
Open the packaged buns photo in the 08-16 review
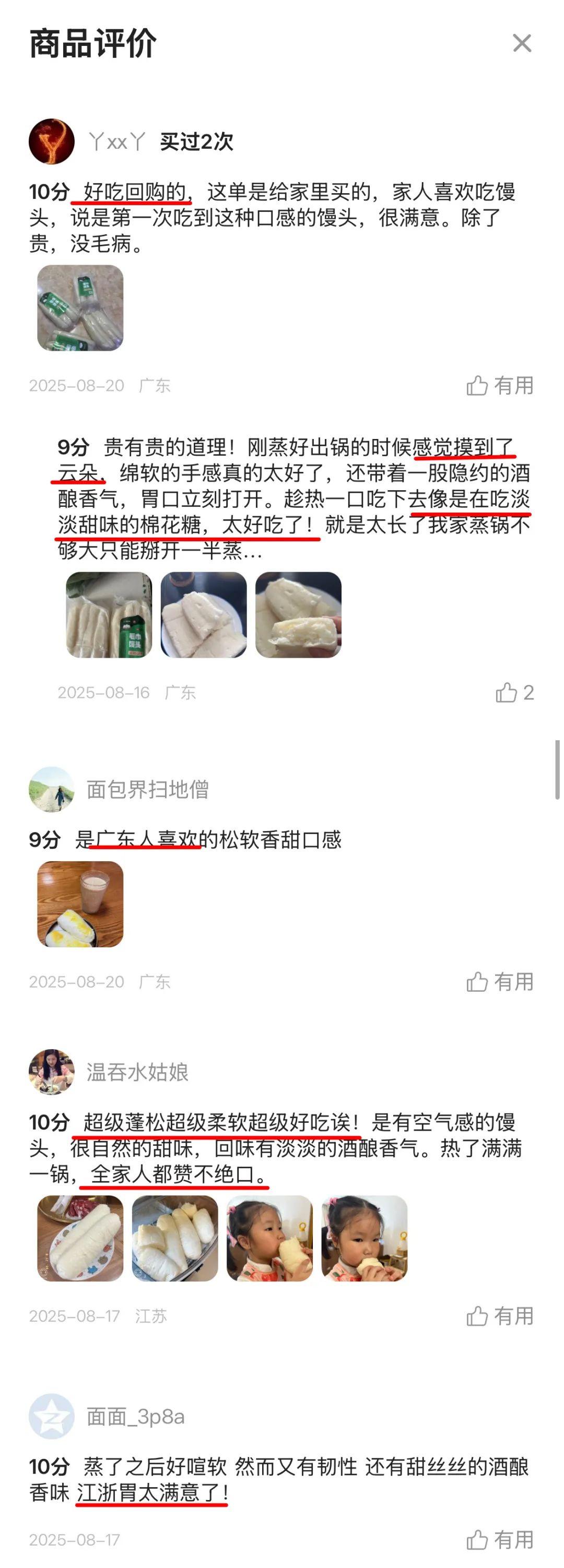click(109, 615)
